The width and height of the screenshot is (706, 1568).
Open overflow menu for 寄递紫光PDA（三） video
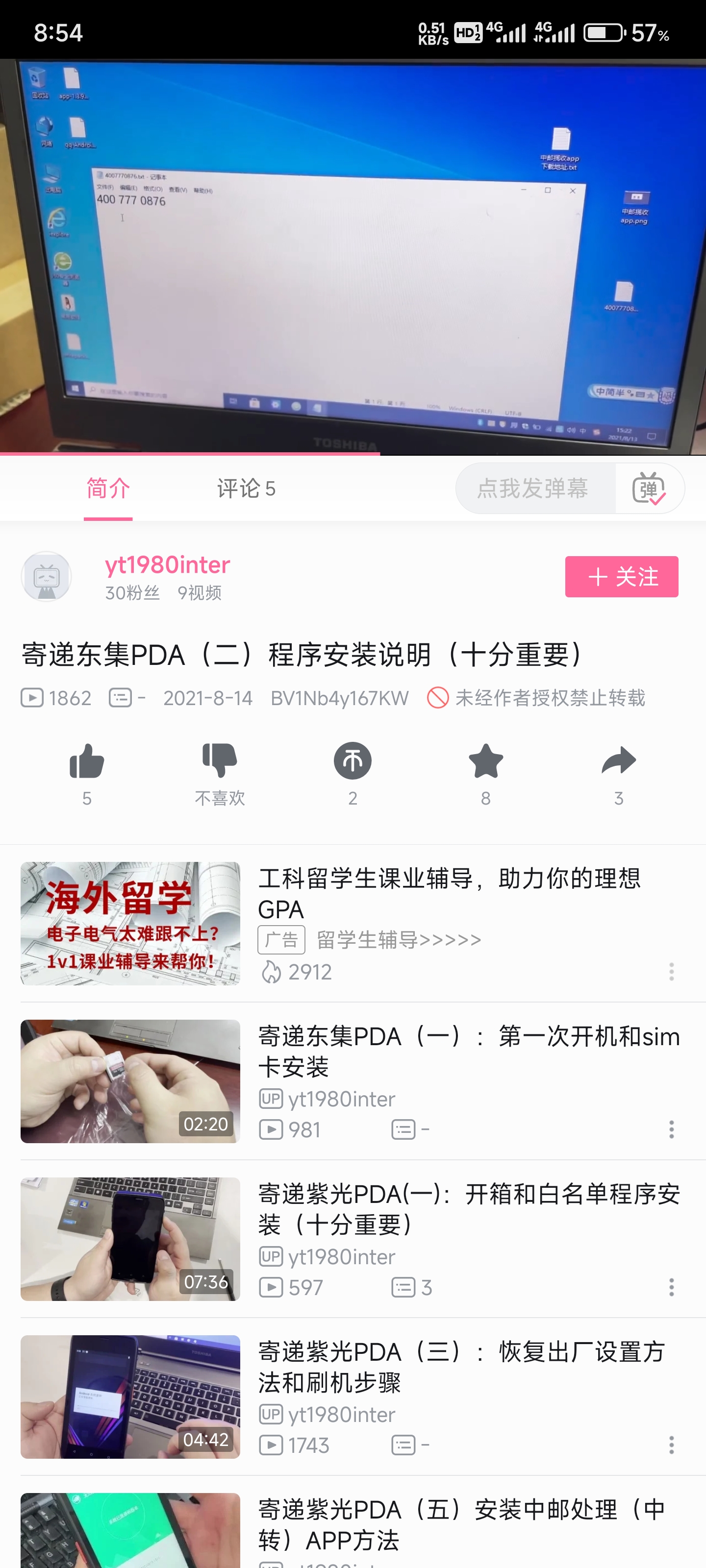[x=671, y=1445]
